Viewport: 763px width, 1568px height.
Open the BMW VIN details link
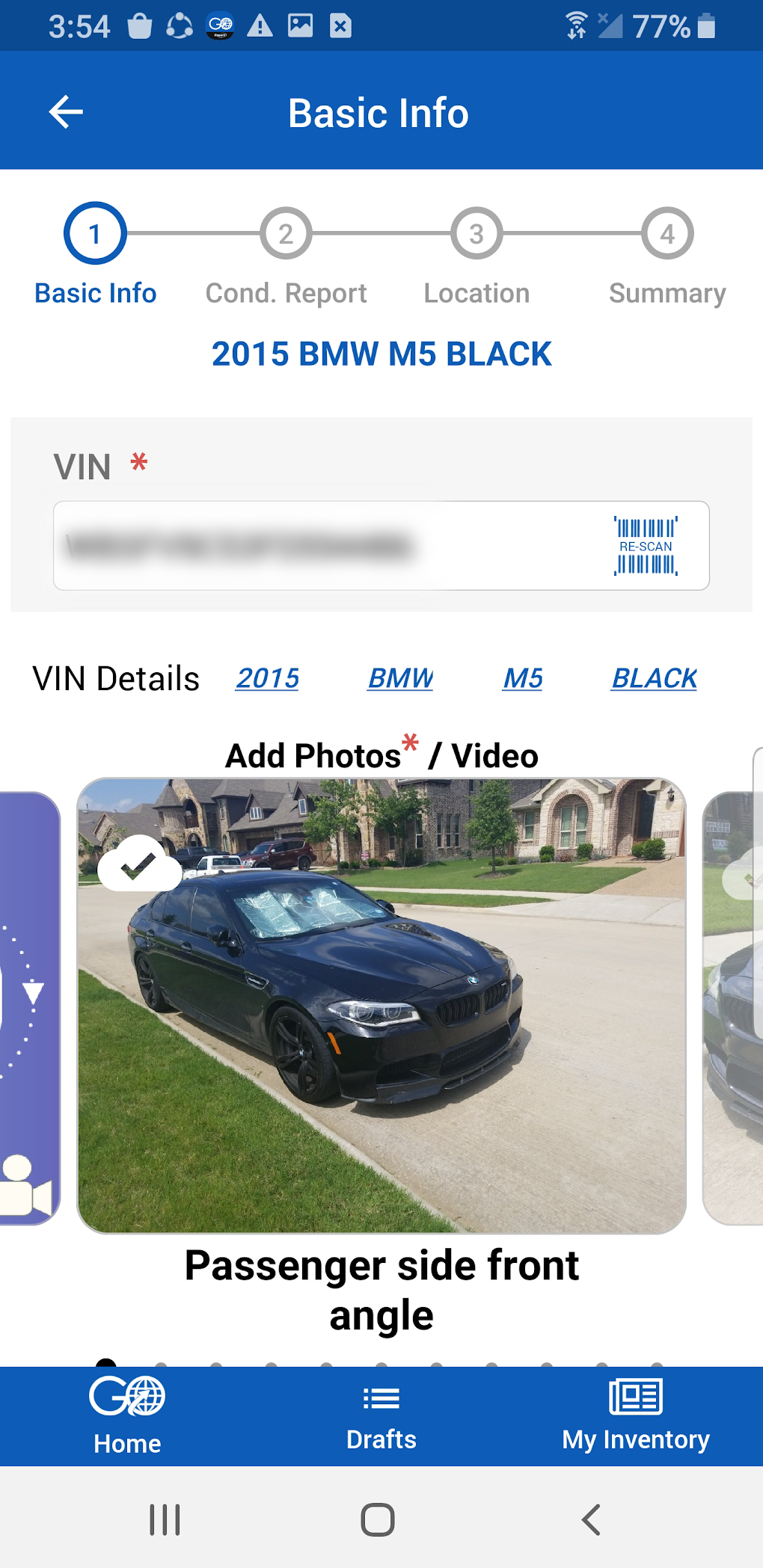(400, 678)
